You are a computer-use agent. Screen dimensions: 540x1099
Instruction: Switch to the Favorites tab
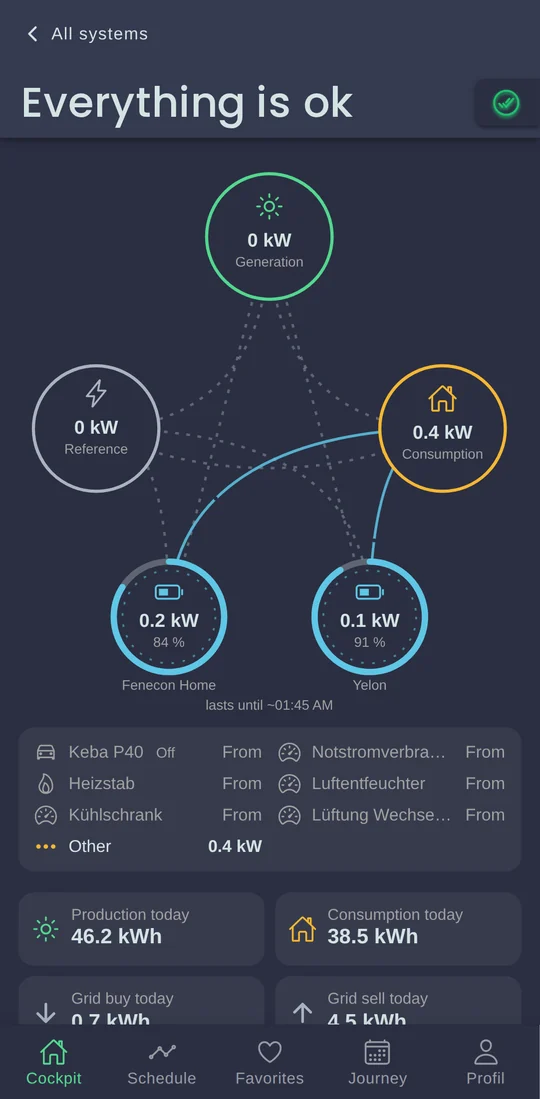pyautogui.click(x=269, y=1062)
